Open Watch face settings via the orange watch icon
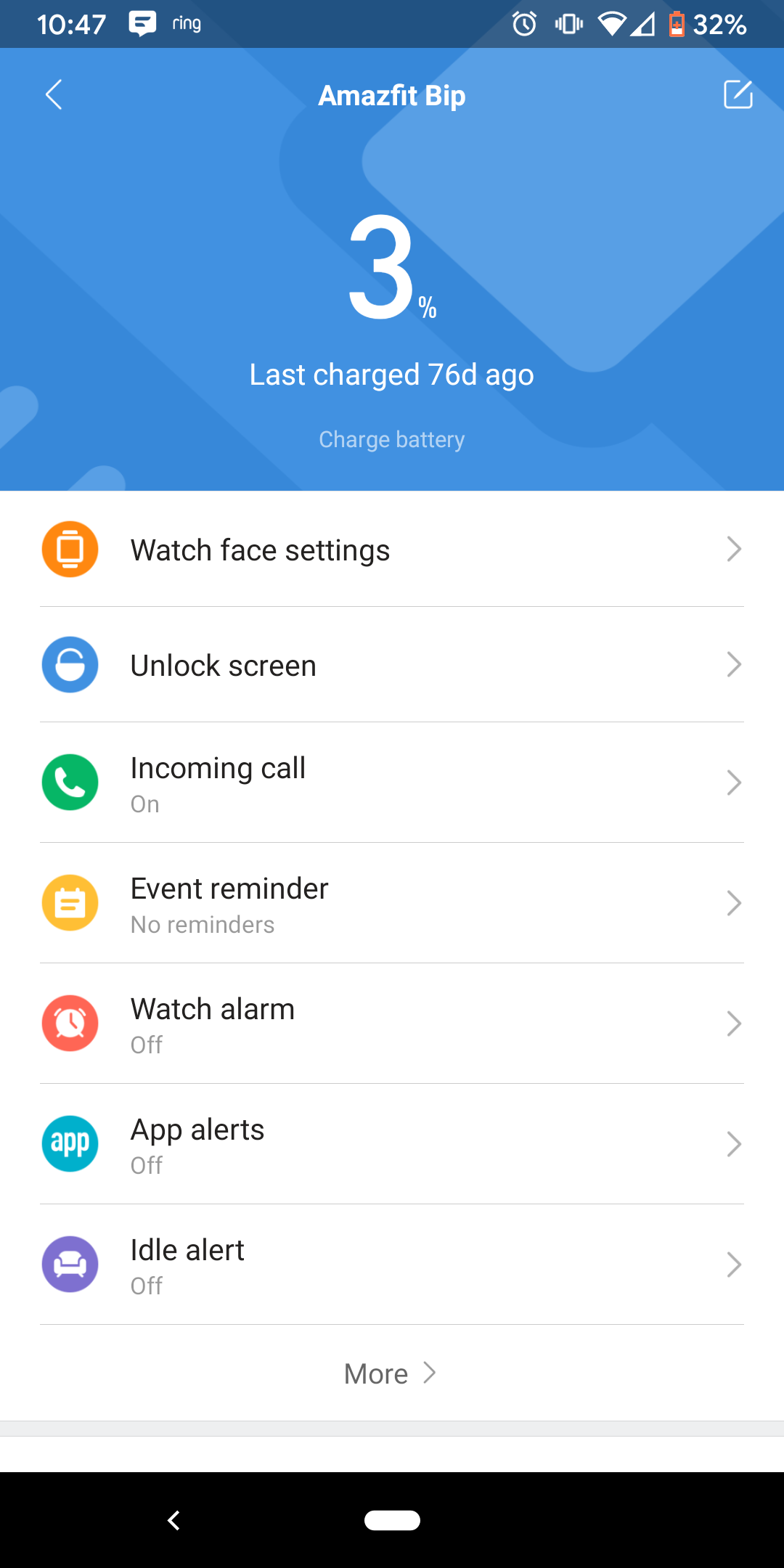This screenshot has width=784, height=1568. click(x=70, y=550)
